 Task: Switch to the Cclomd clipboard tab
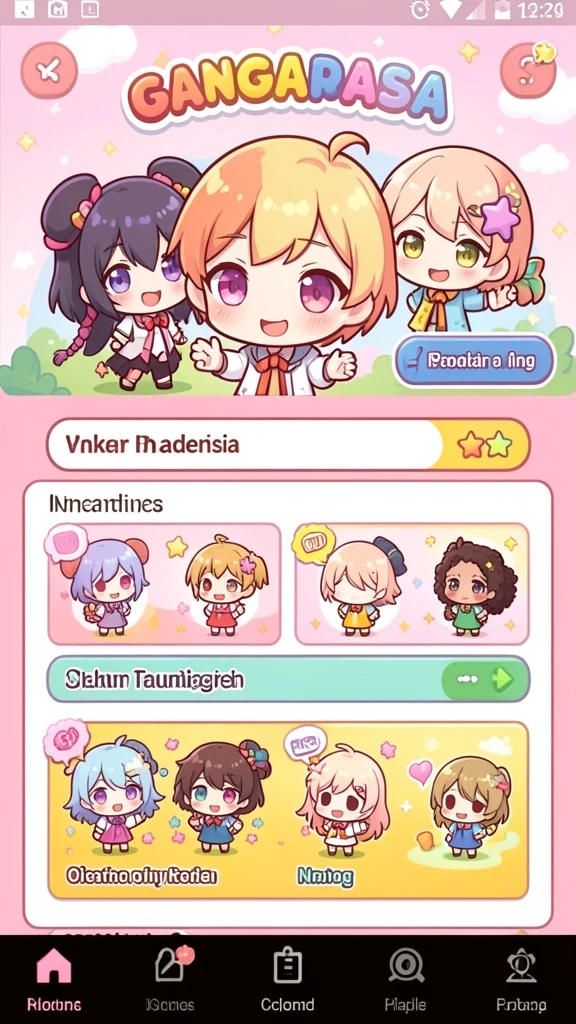287,980
